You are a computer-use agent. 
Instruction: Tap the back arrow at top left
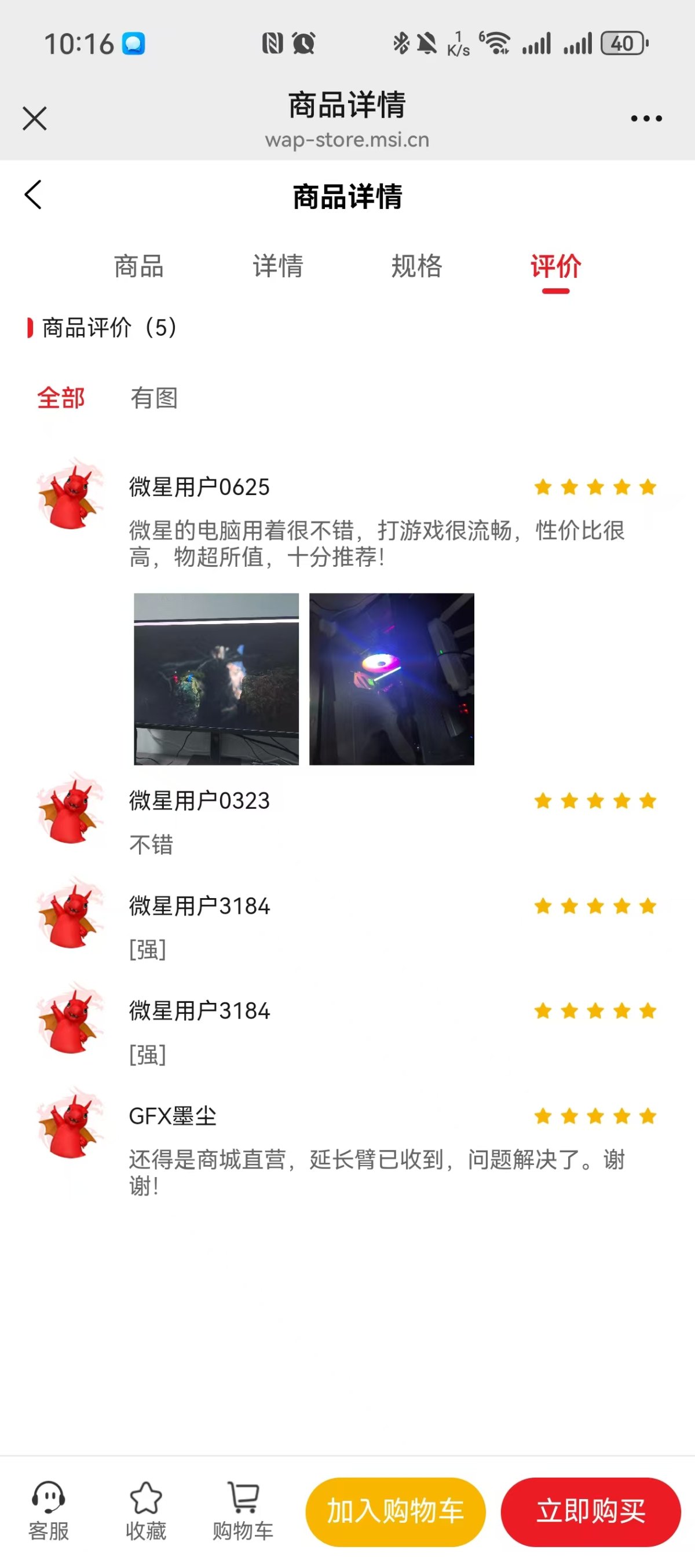pos(33,196)
